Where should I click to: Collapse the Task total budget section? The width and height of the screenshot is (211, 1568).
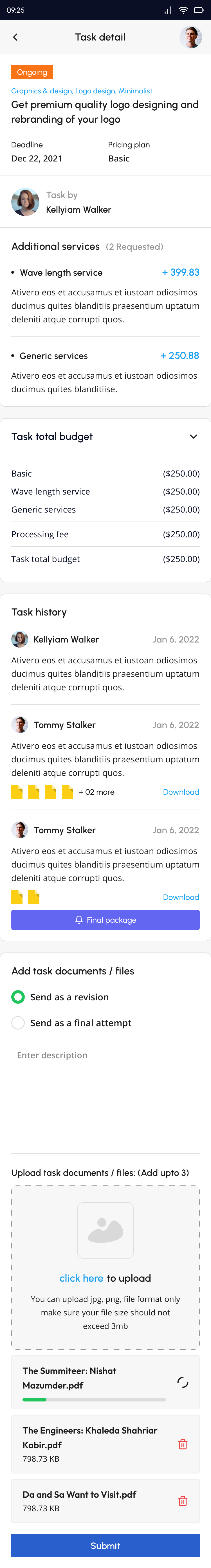(193, 436)
